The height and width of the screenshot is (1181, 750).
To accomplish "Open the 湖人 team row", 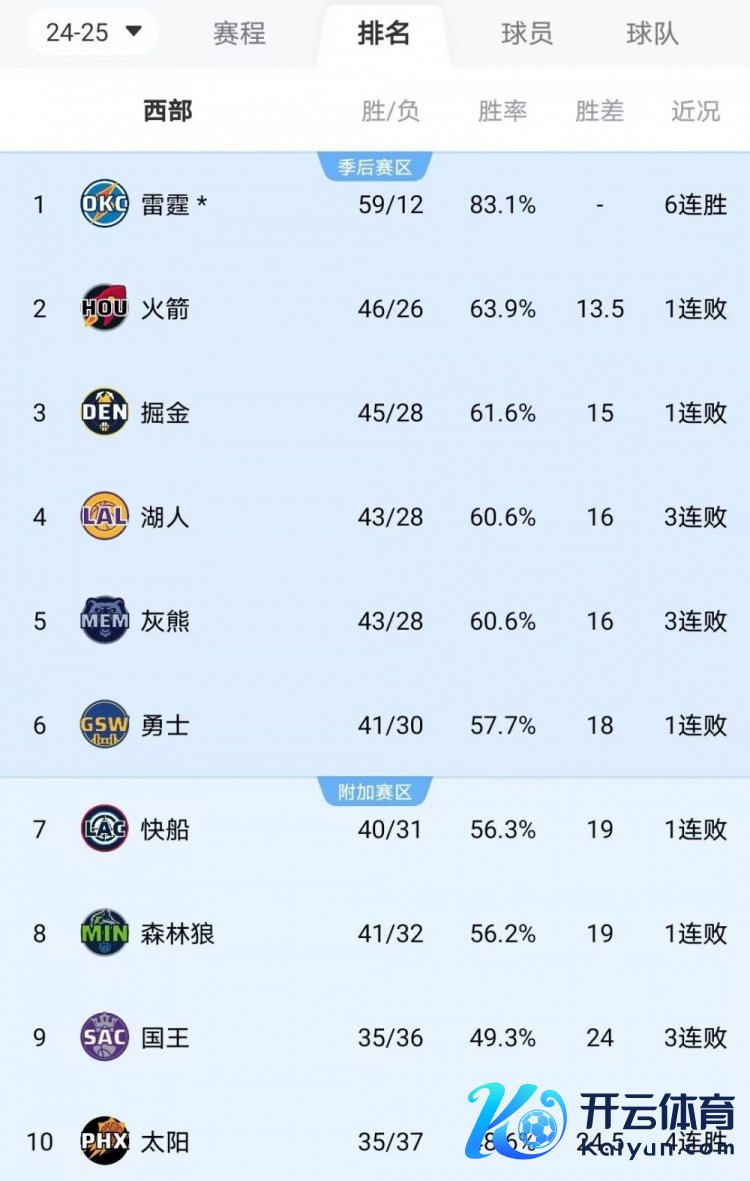I will 165,517.
